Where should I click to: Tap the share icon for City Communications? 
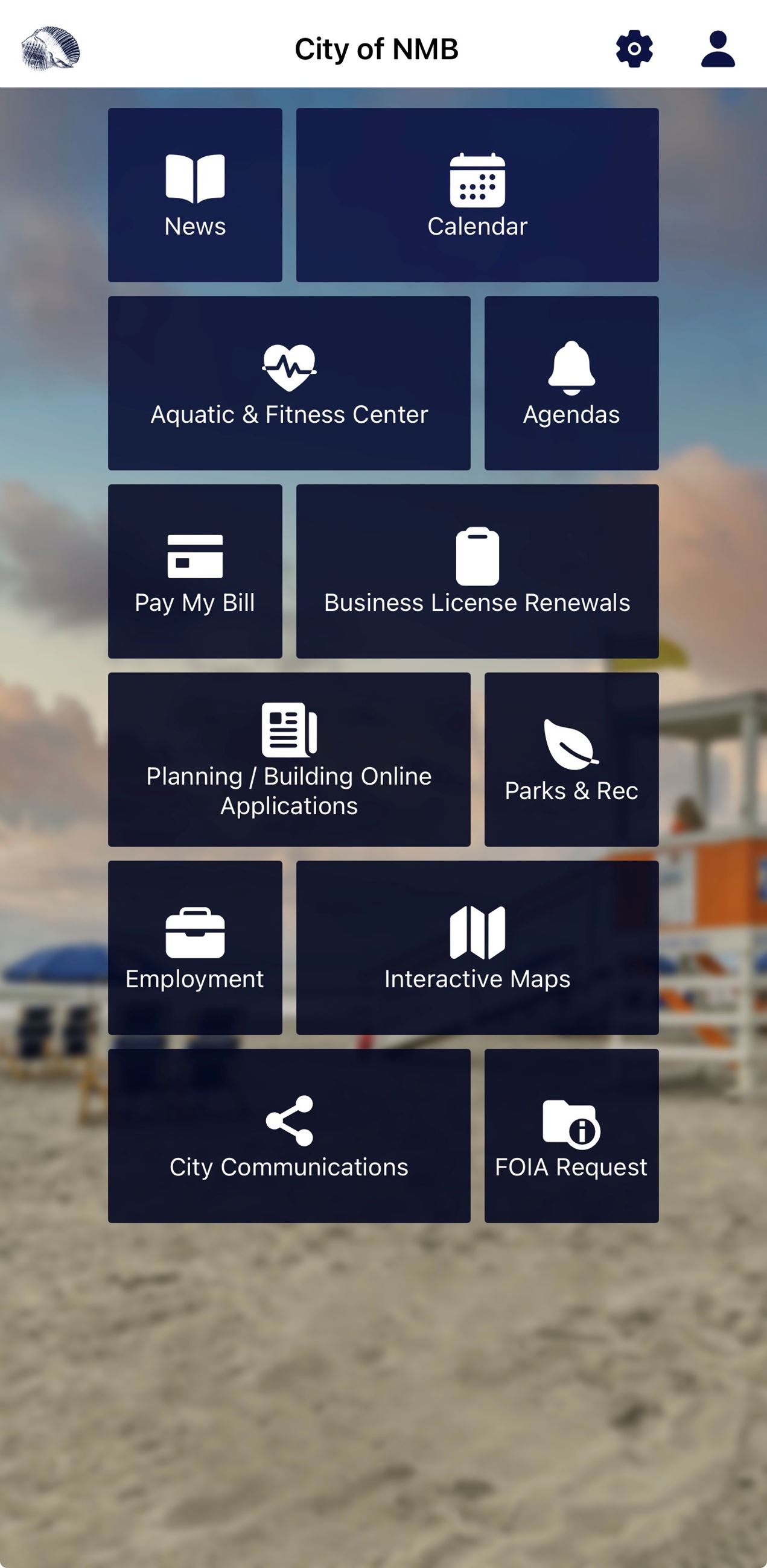click(290, 1120)
